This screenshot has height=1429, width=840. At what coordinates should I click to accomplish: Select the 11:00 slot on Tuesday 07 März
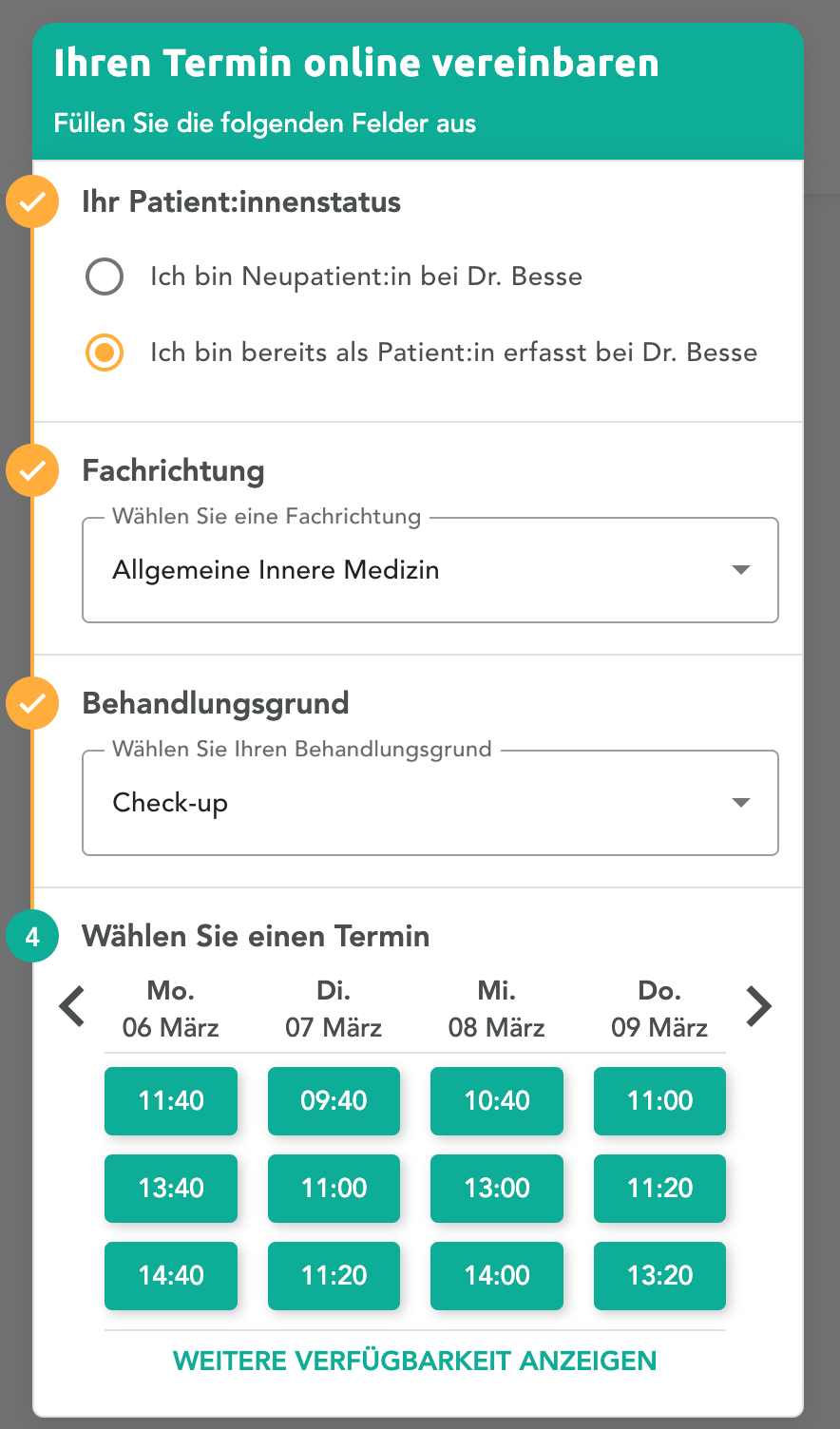[x=334, y=1189]
